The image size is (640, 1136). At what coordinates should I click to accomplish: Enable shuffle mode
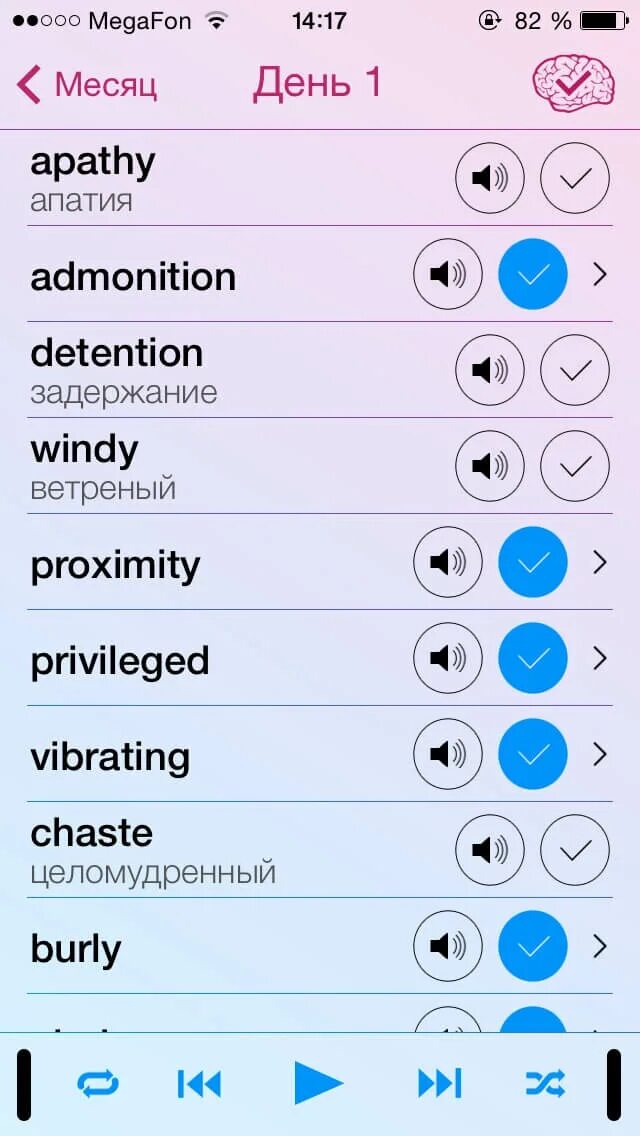point(545,1084)
